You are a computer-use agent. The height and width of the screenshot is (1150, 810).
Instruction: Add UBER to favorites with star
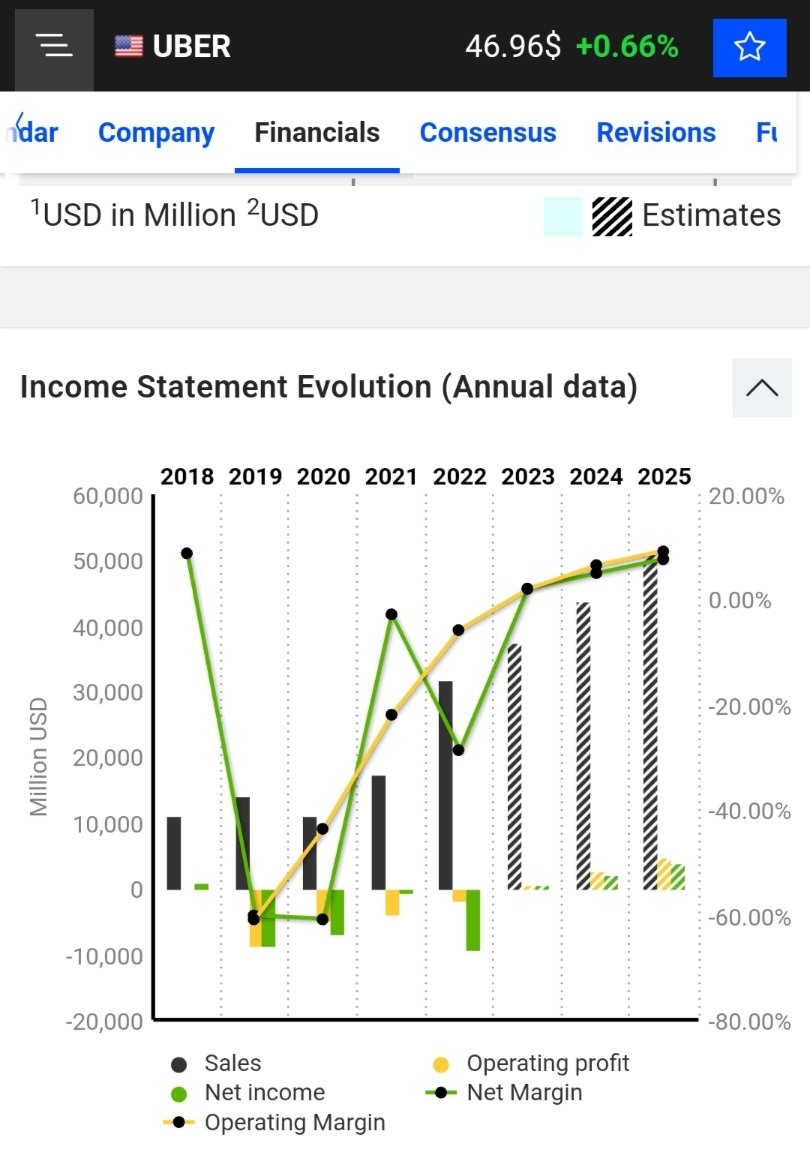coord(749,47)
